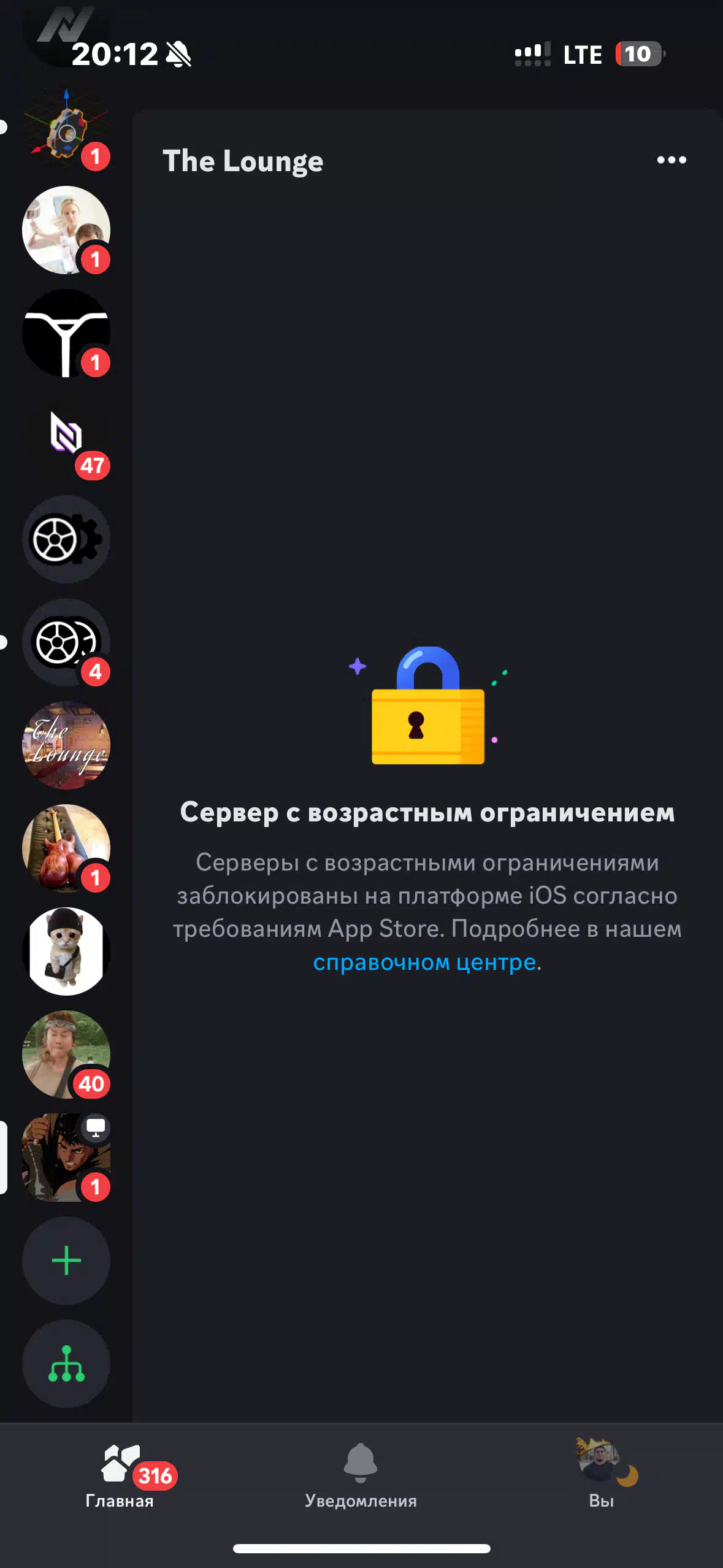Switch to the Вы profile tab
The width and height of the screenshot is (723, 1568).
(602, 1474)
